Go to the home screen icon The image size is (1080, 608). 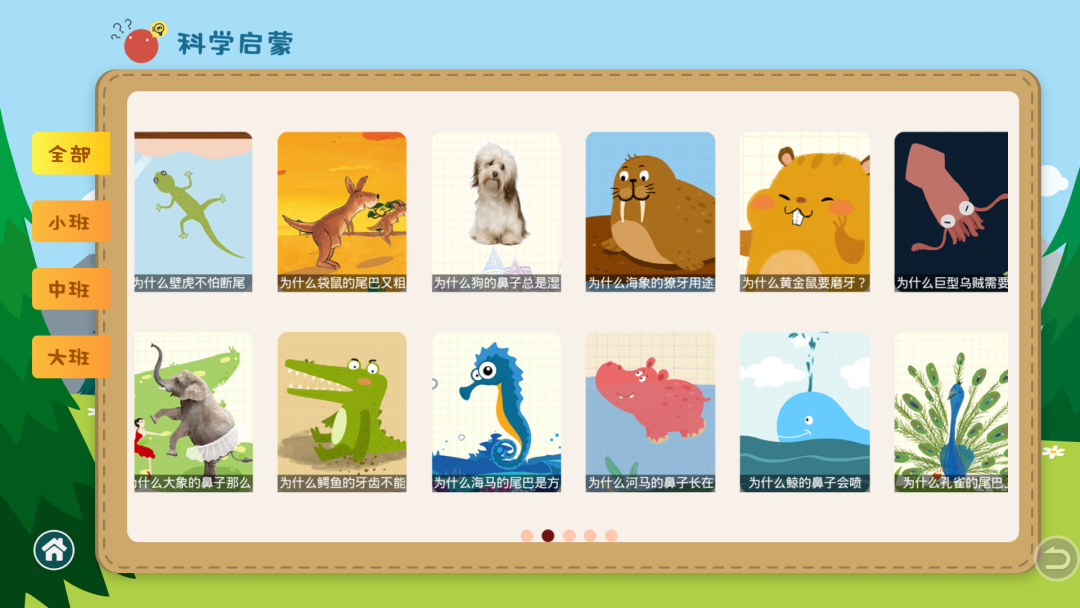pyautogui.click(x=54, y=549)
